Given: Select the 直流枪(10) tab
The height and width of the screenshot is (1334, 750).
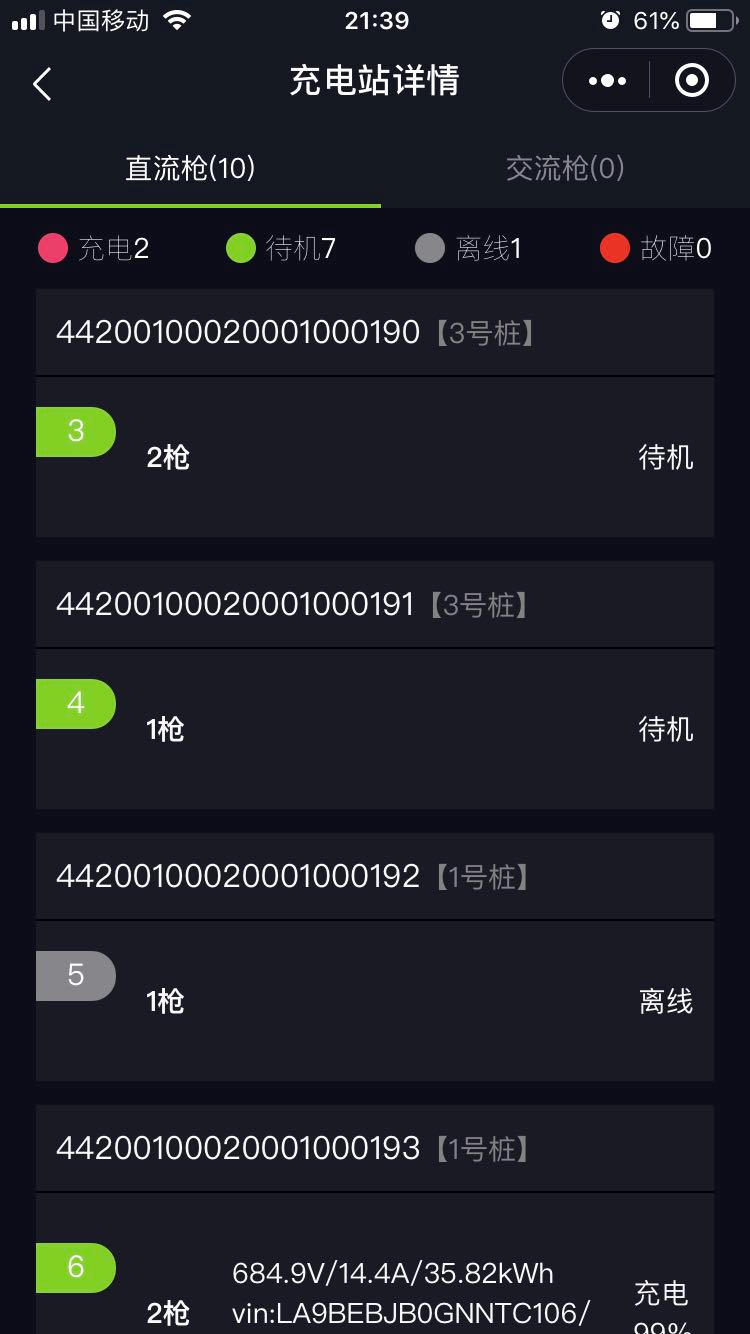Looking at the screenshot, I should click(x=190, y=168).
